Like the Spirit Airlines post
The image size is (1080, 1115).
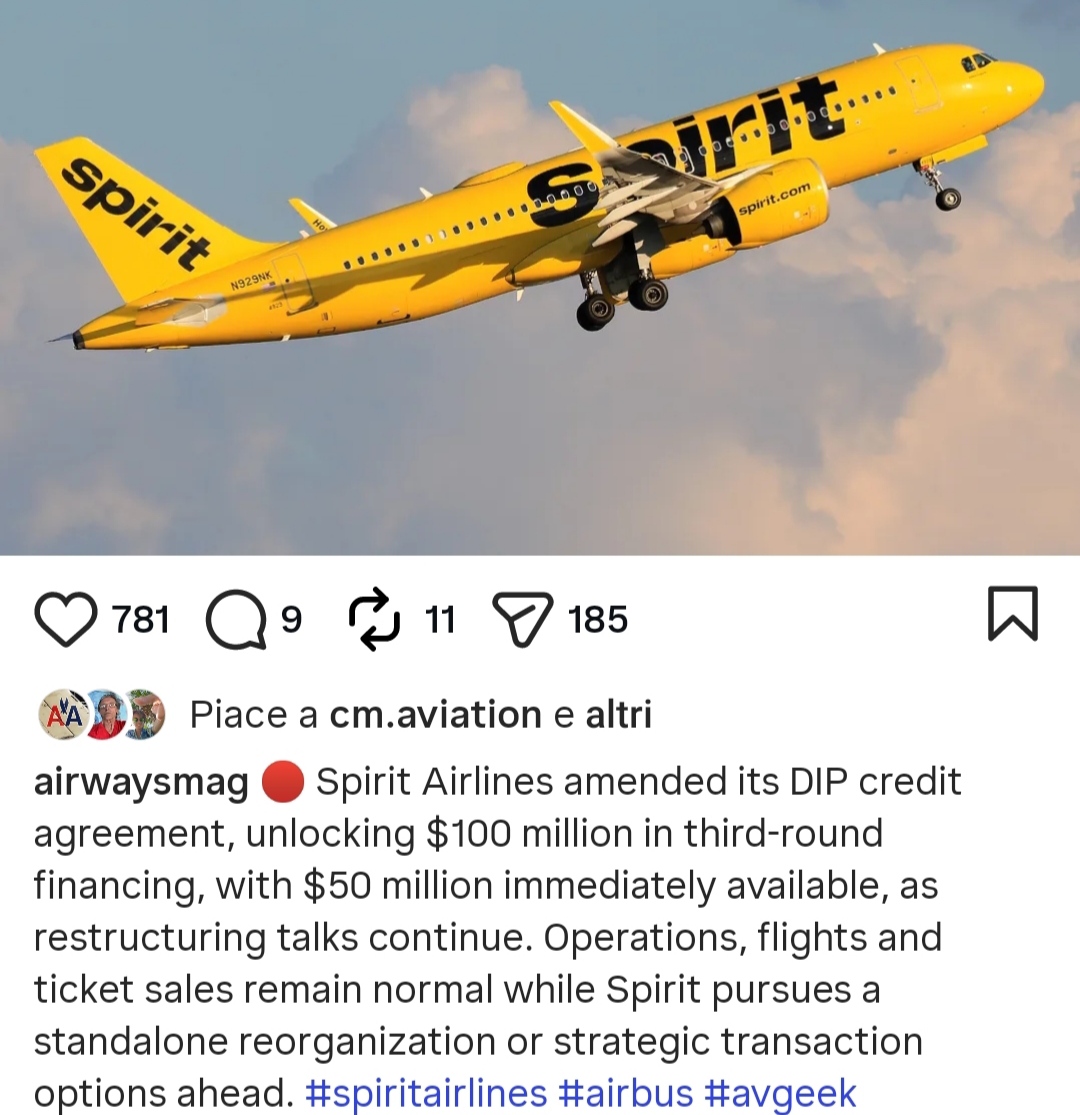point(65,620)
